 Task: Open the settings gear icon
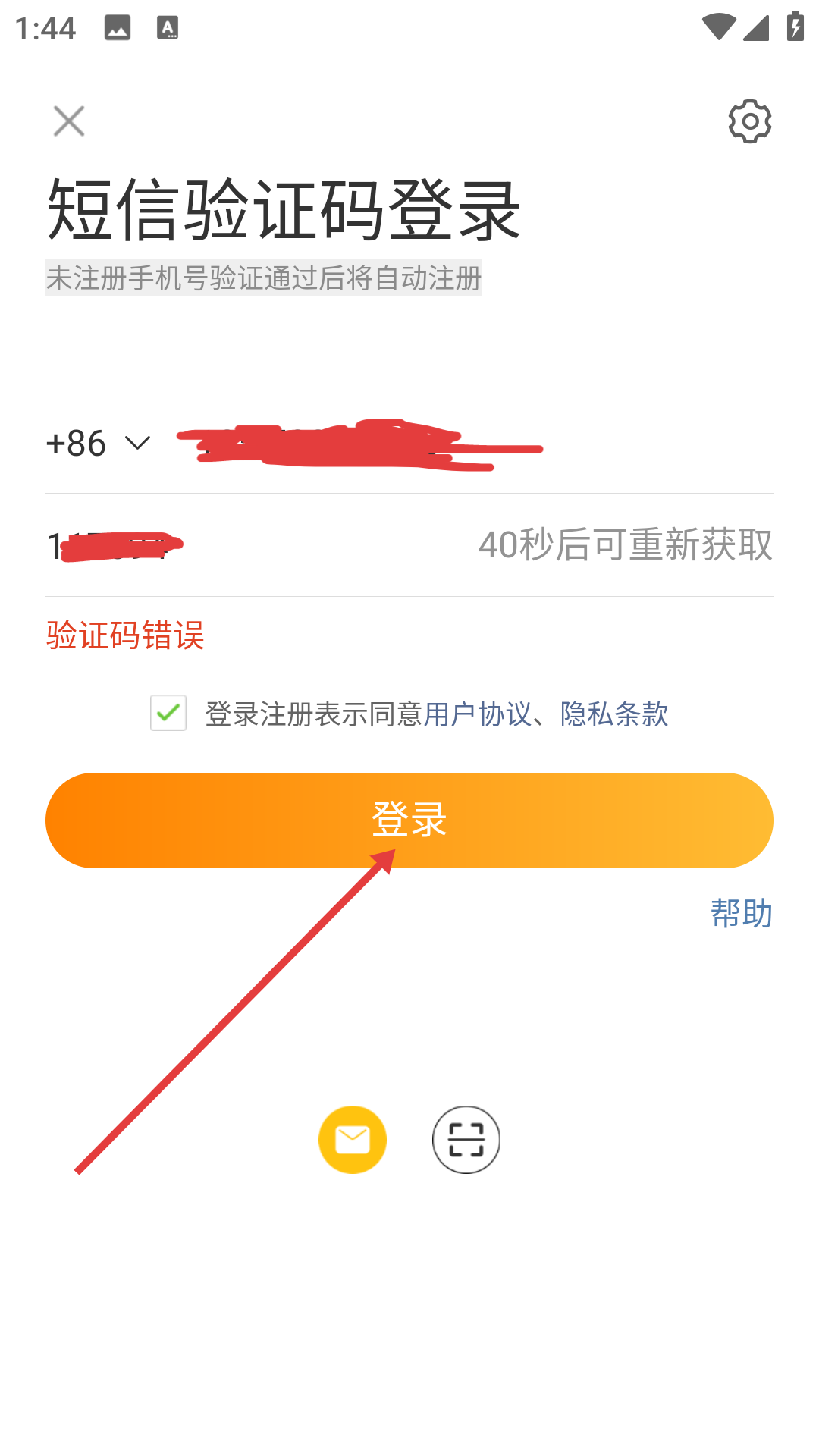(x=749, y=121)
